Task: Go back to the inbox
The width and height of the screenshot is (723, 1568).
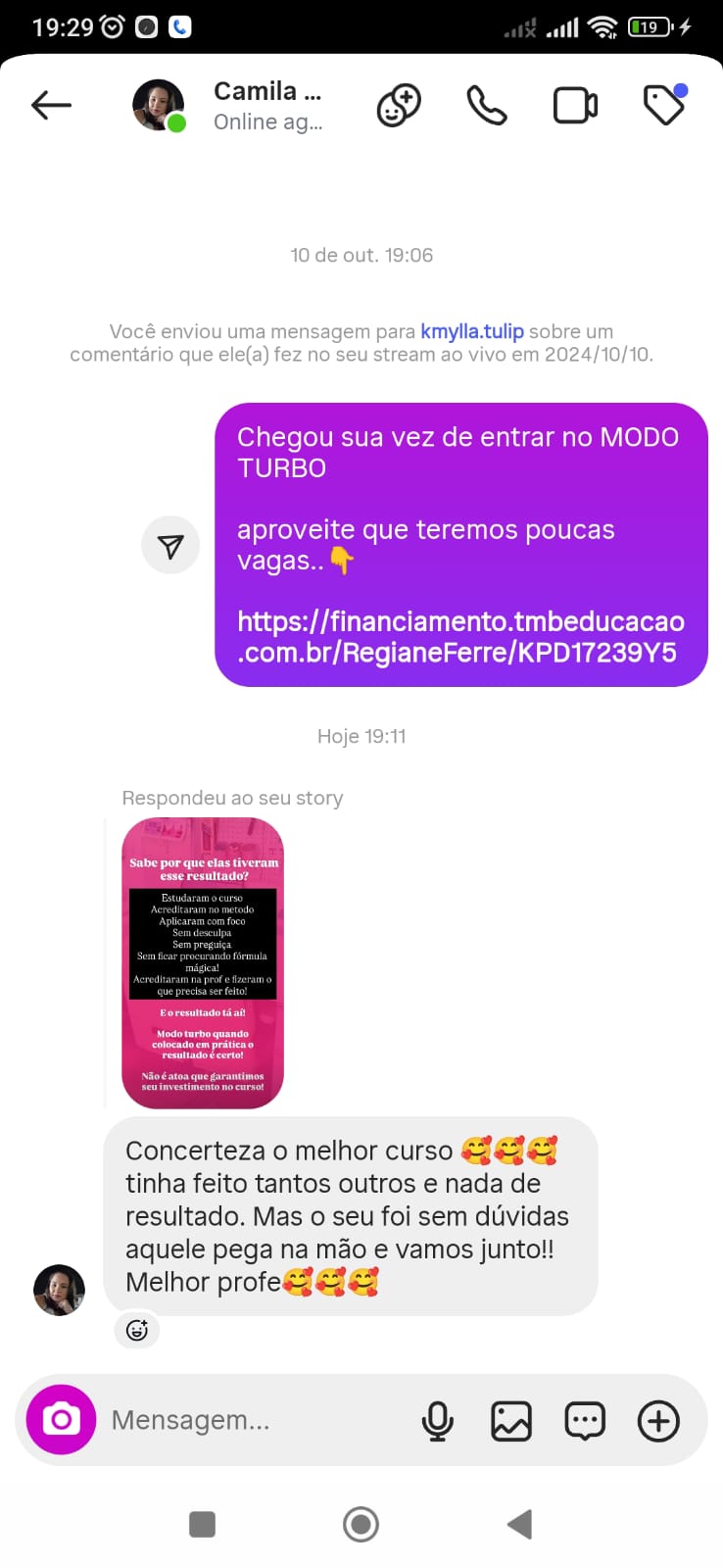Action: coord(51,105)
